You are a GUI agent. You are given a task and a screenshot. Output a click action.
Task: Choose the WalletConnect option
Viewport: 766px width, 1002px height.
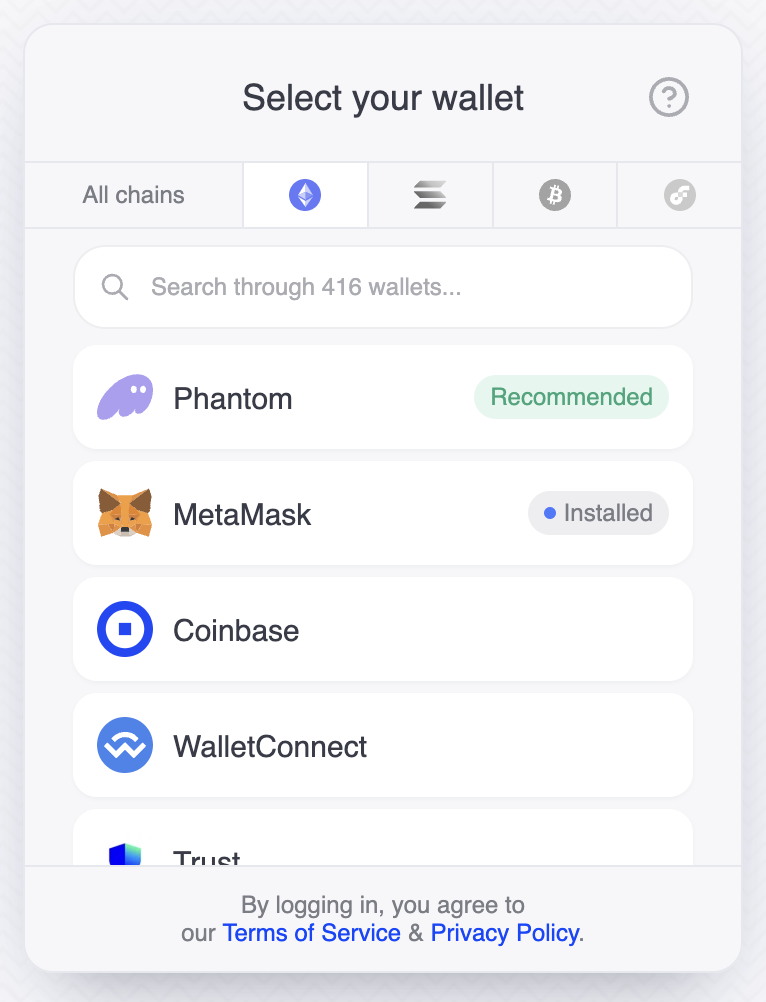click(x=383, y=746)
